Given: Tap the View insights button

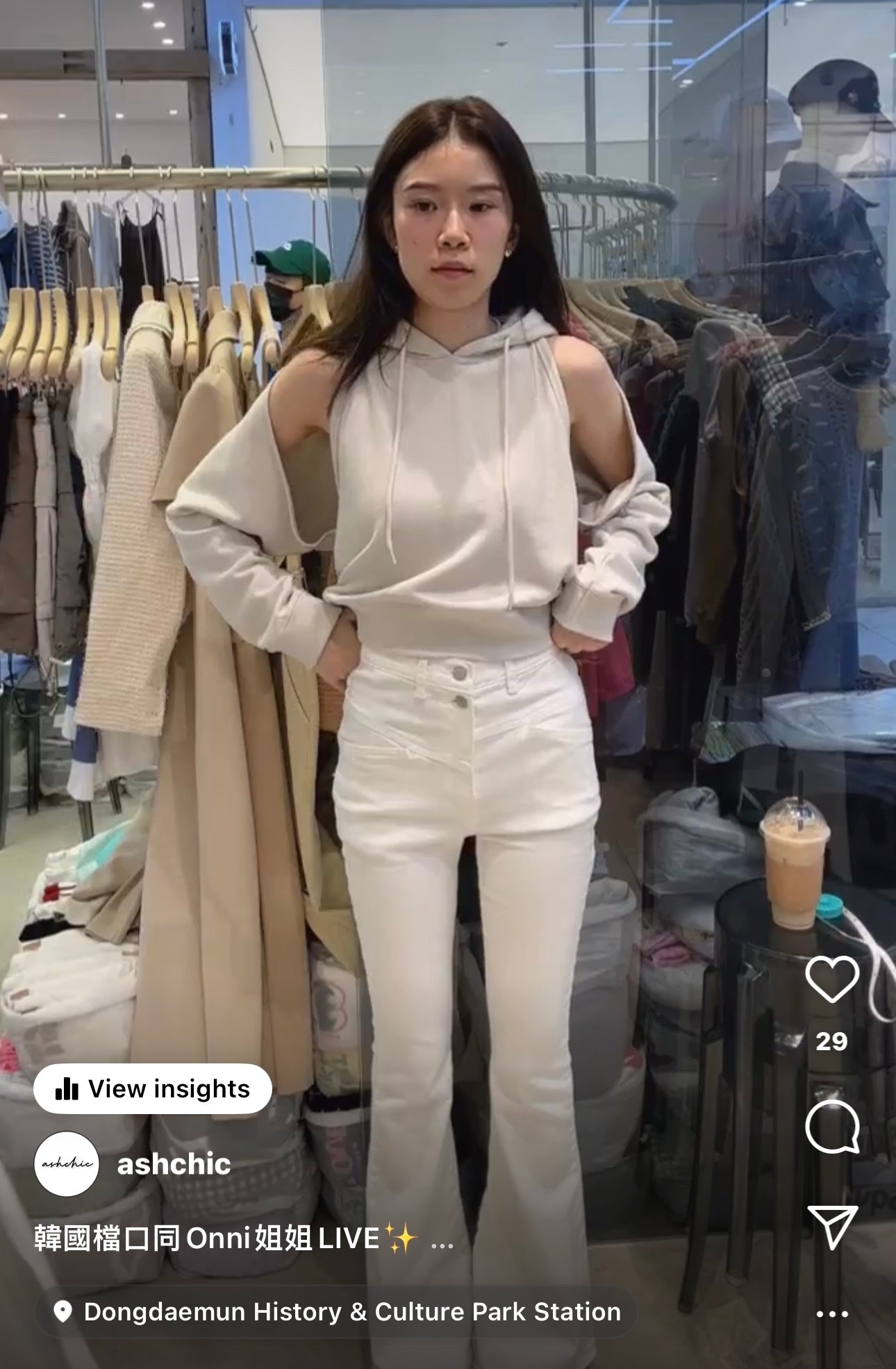Looking at the screenshot, I should 152,1088.
